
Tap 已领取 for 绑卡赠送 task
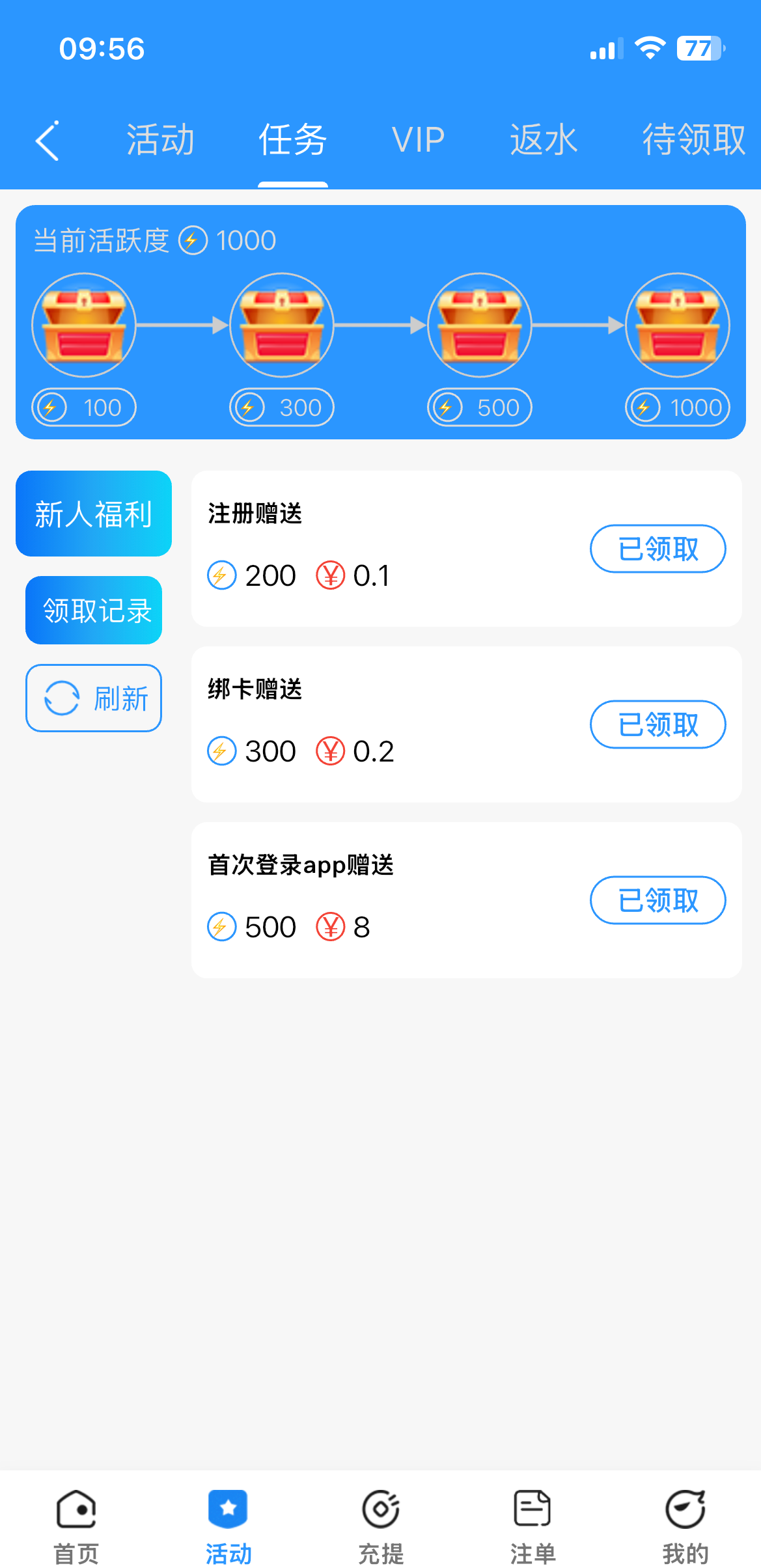657,724
